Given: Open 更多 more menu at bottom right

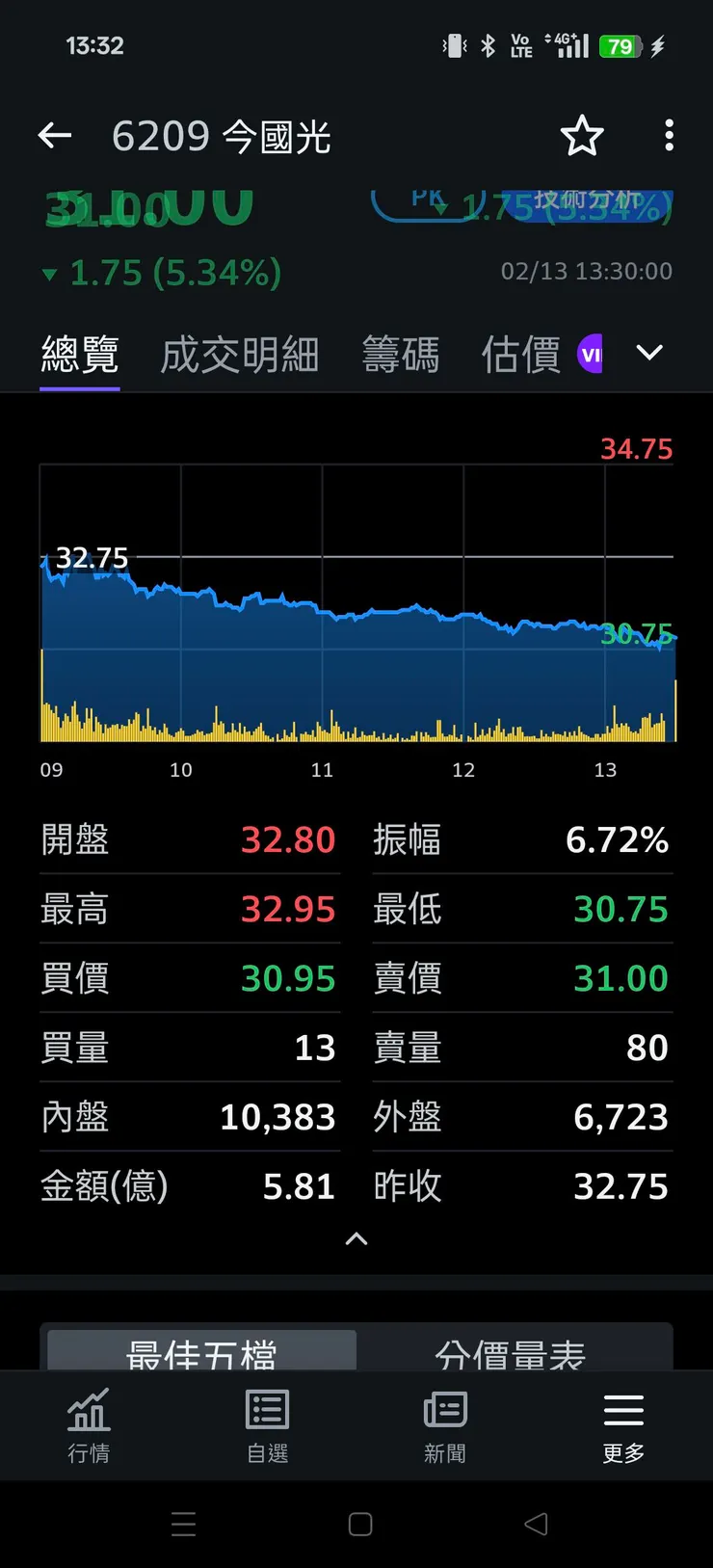Looking at the screenshot, I should pos(622,1426).
